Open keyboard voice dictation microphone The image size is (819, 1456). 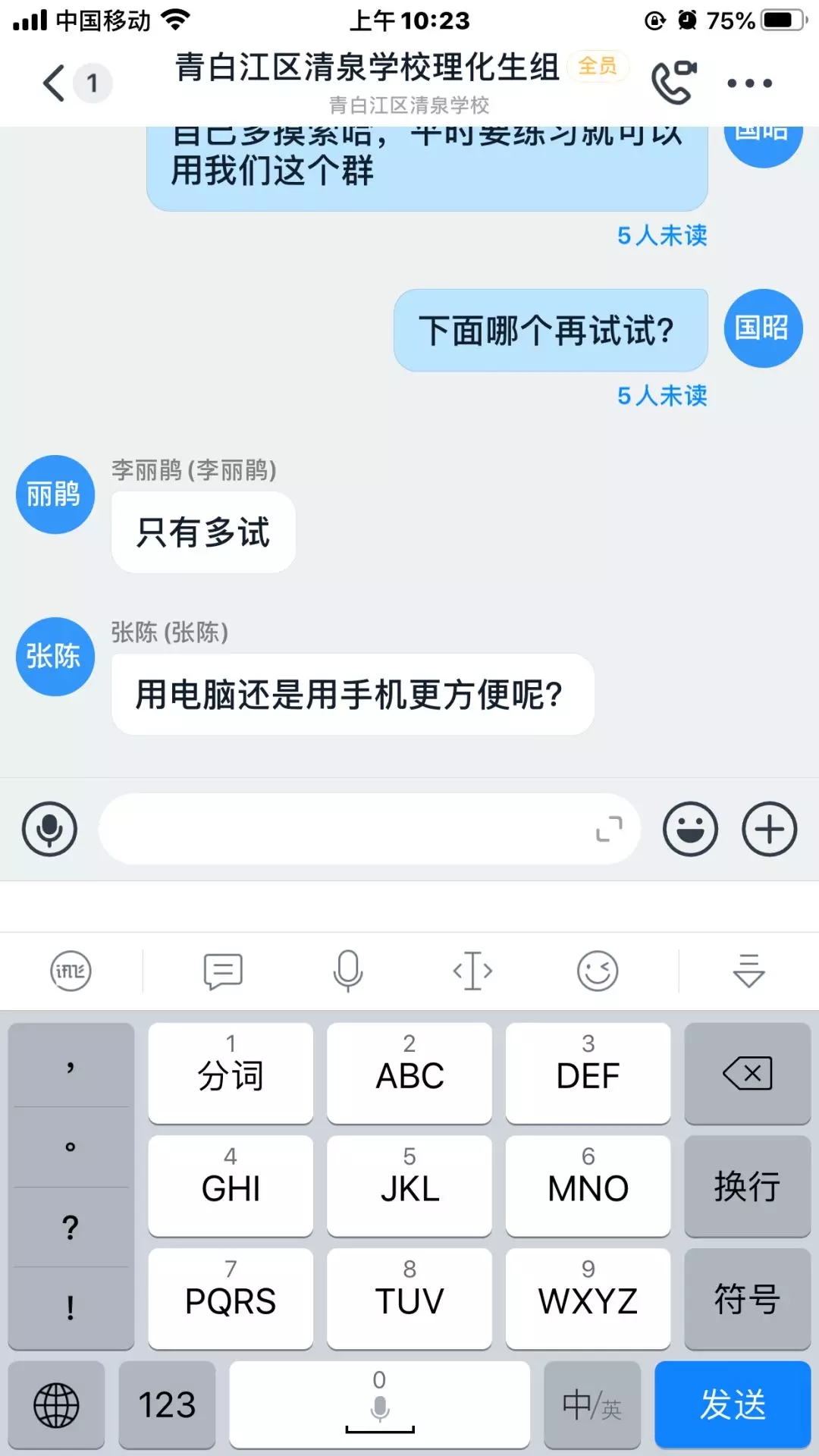point(348,971)
